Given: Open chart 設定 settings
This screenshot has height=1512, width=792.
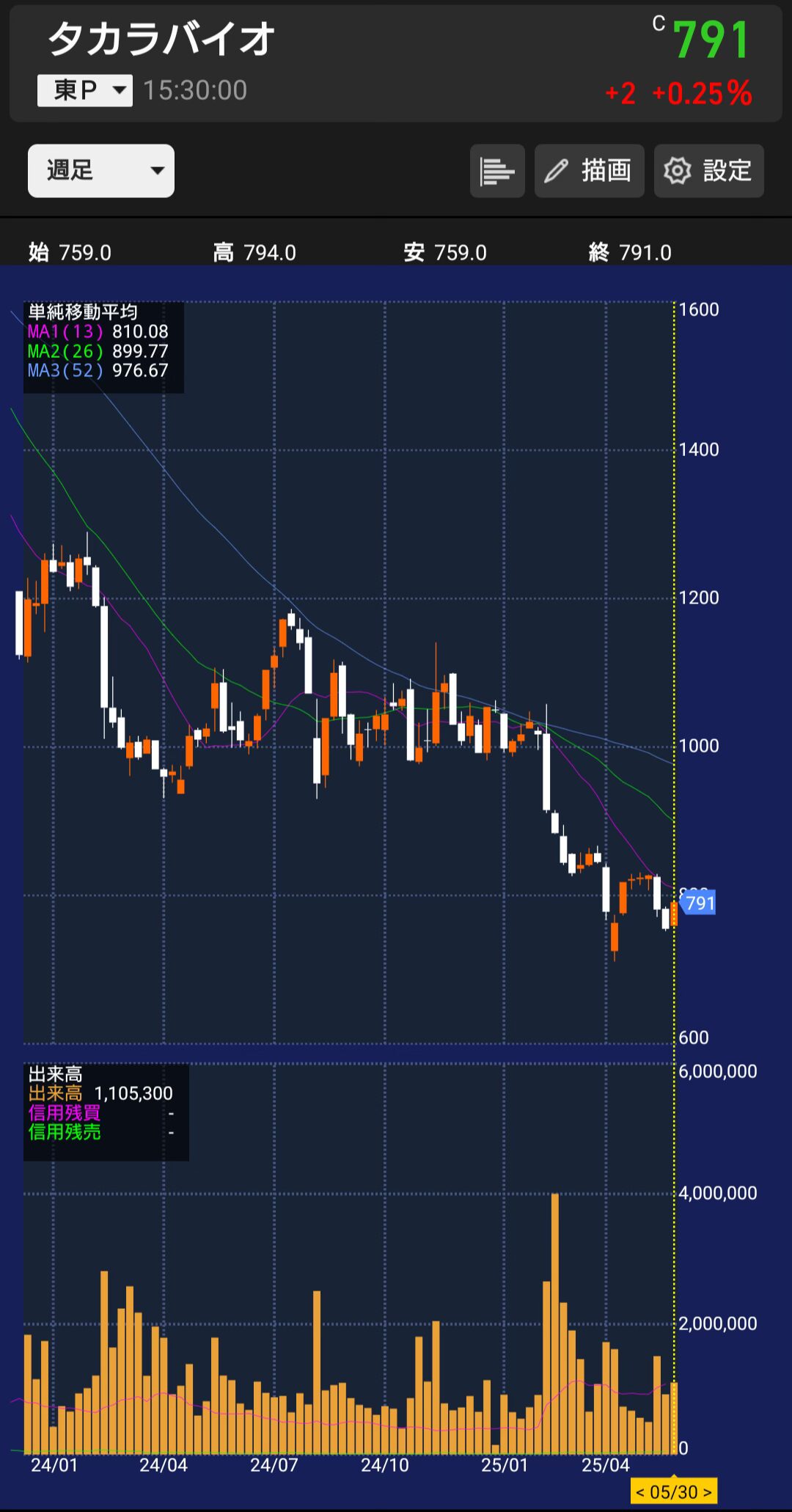Looking at the screenshot, I should point(708,171).
